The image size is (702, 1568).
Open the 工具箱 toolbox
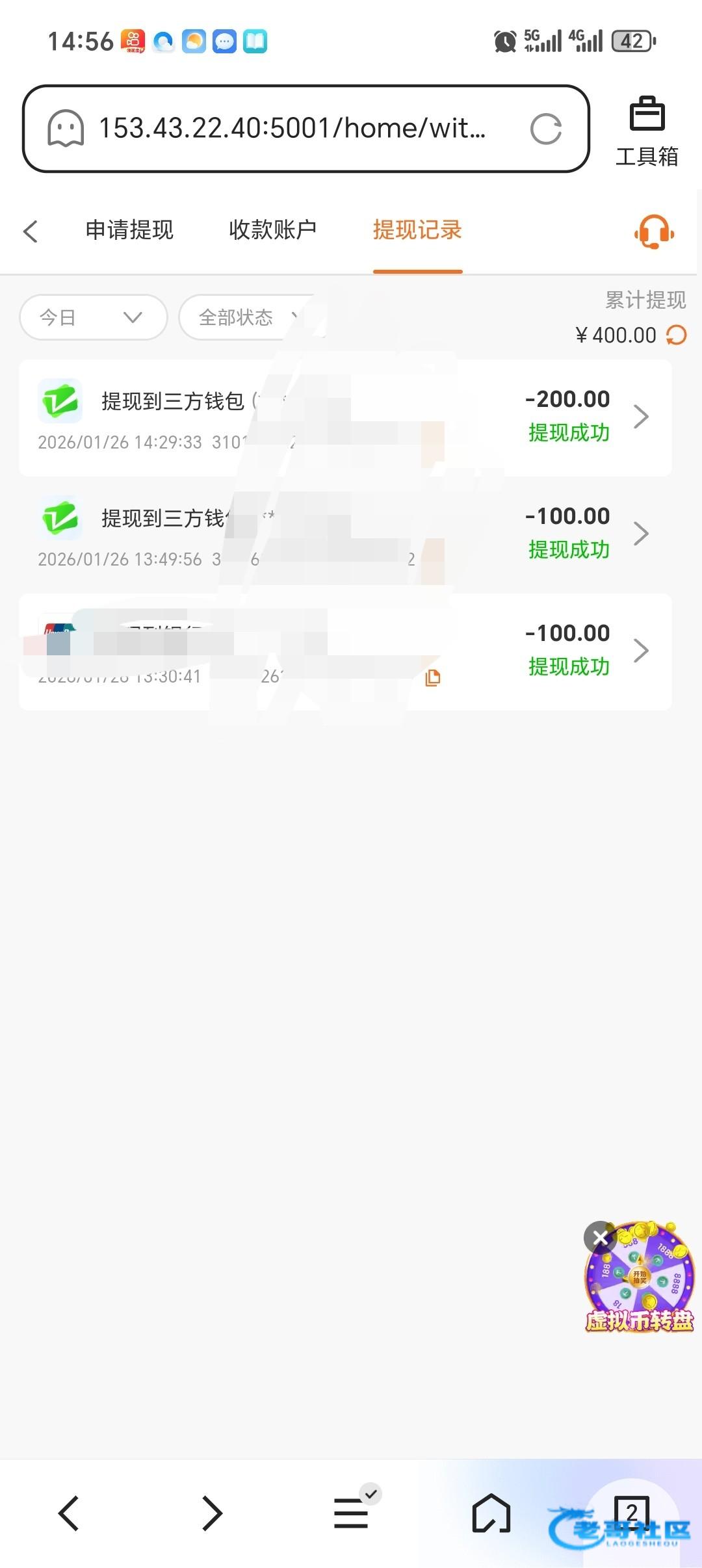pyautogui.click(x=647, y=130)
